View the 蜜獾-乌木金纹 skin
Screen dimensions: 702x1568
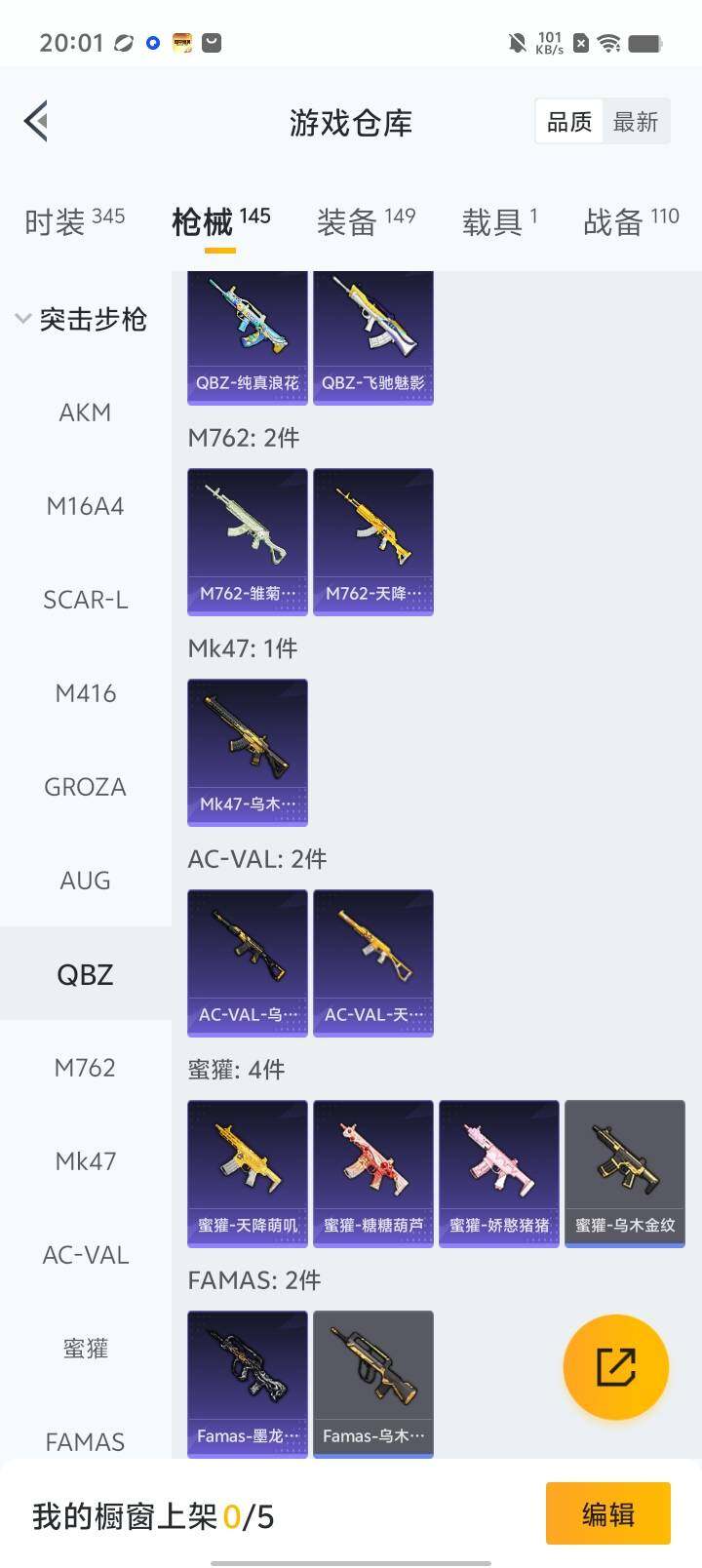pyautogui.click(x=625, y=1173)
